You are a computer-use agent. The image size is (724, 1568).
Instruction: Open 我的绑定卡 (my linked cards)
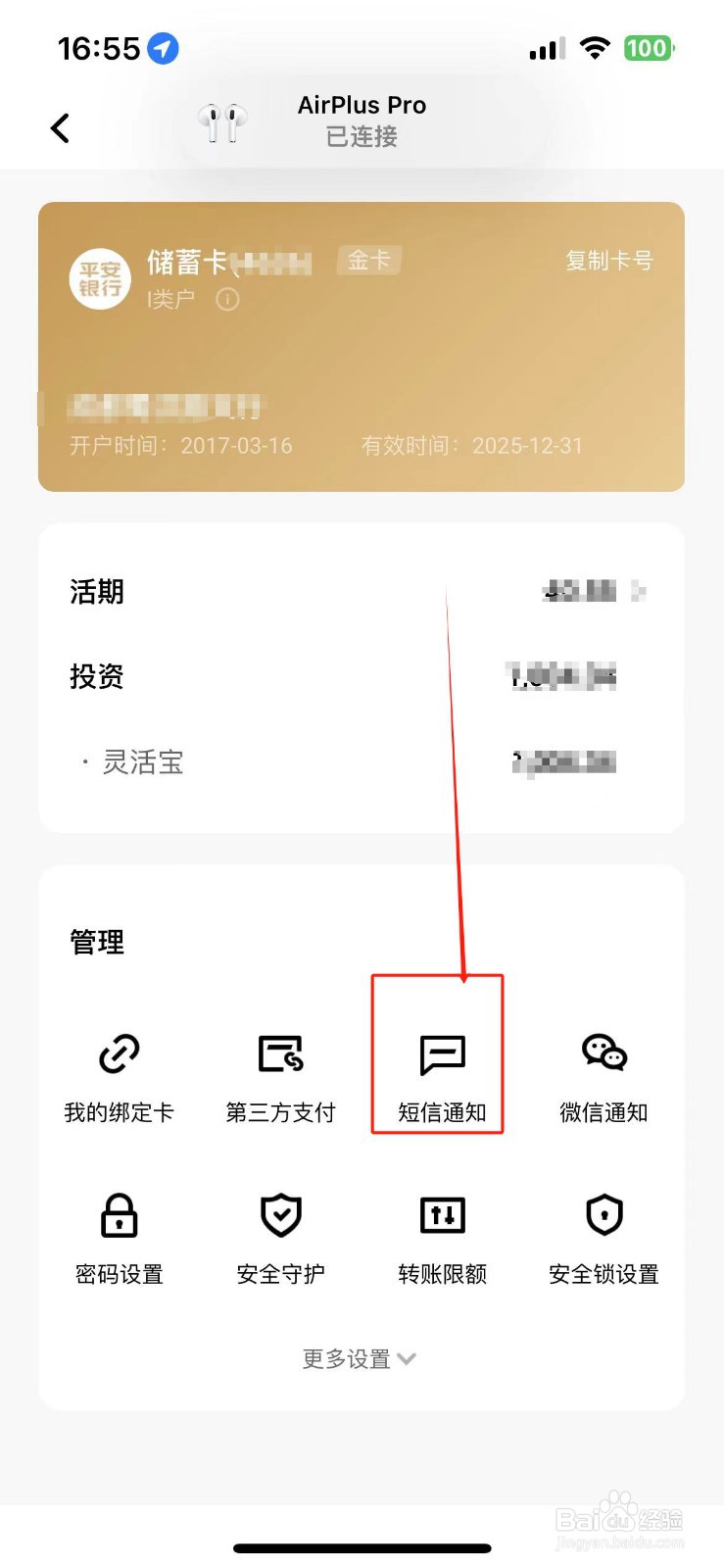pos(118,1073)
